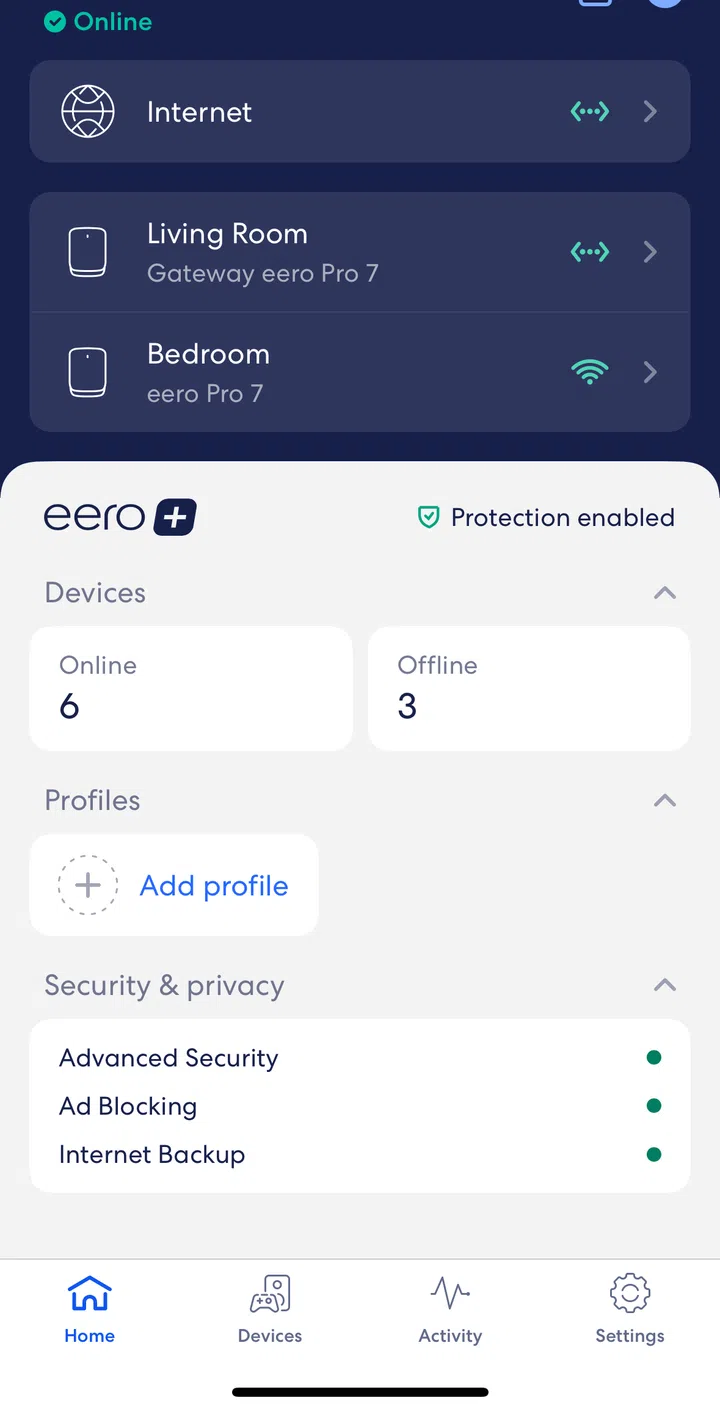Screen dimensions: 720x1411
Task: Collapse the Profiles section
Action: (x=664, y=801)
